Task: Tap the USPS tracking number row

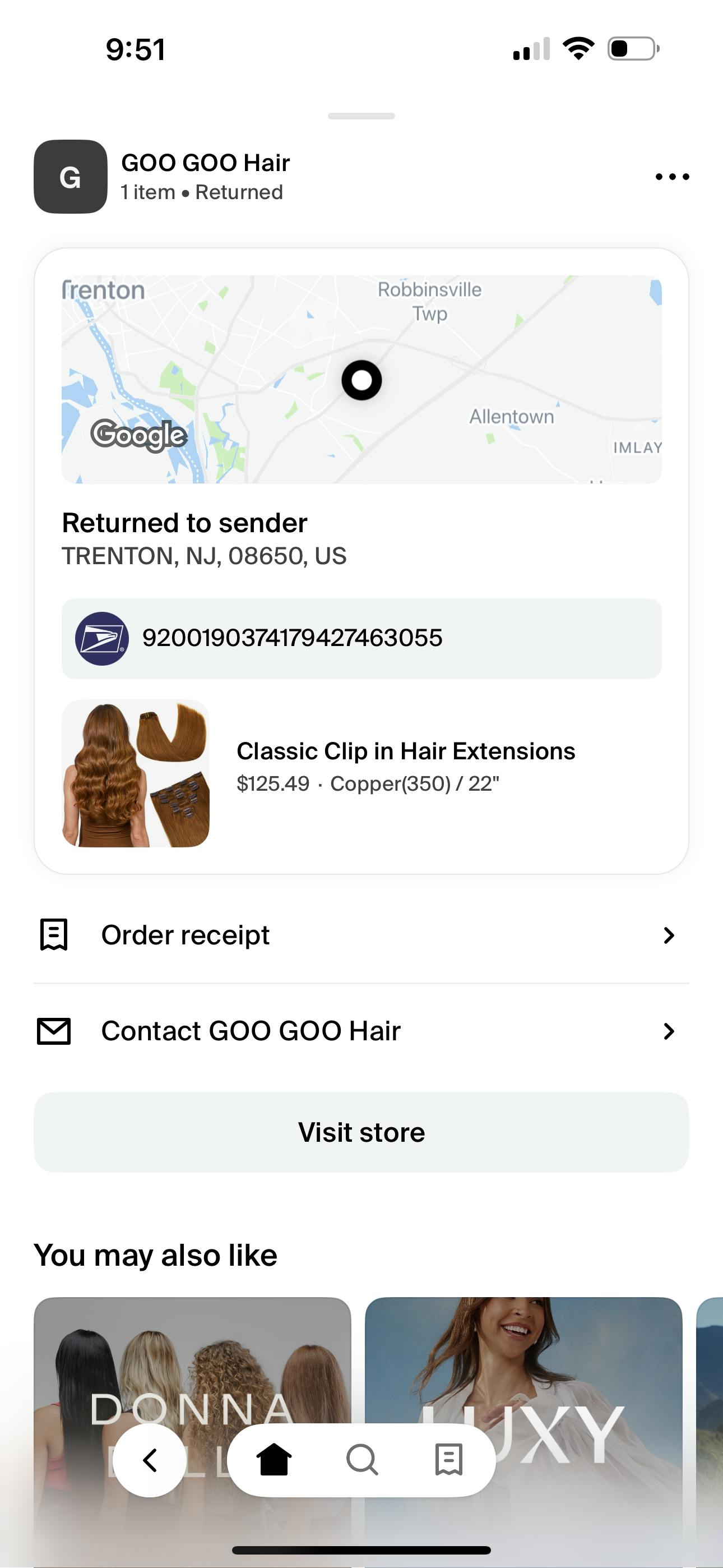Action: click(x=361, y=639)
